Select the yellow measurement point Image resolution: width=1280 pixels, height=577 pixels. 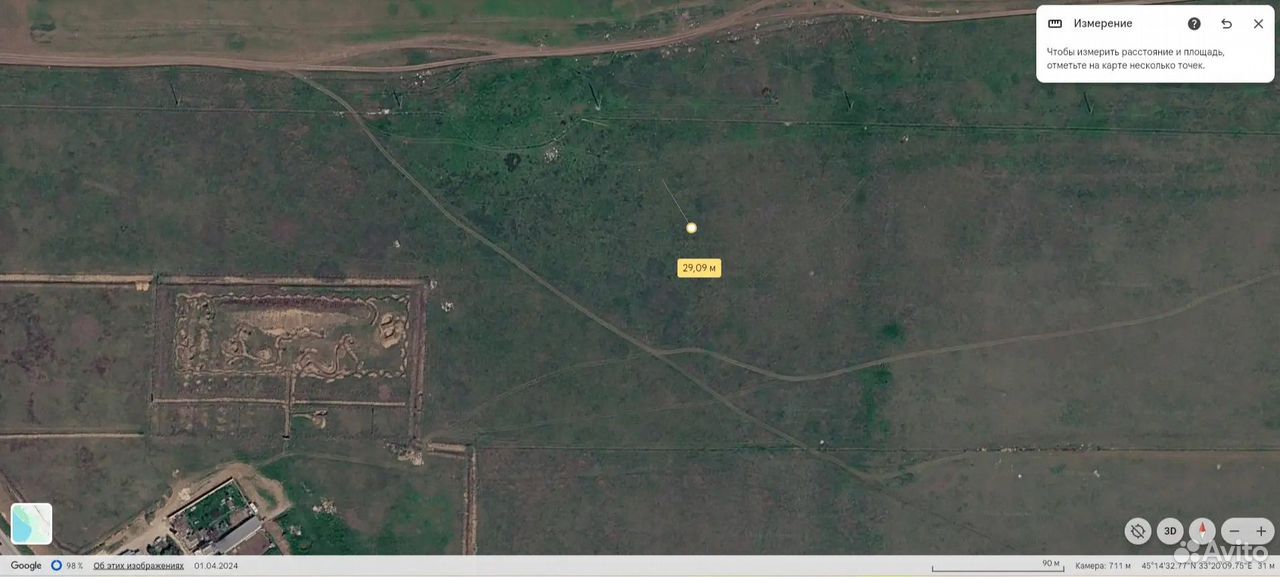pyautogui.click(x=691, y=228)
